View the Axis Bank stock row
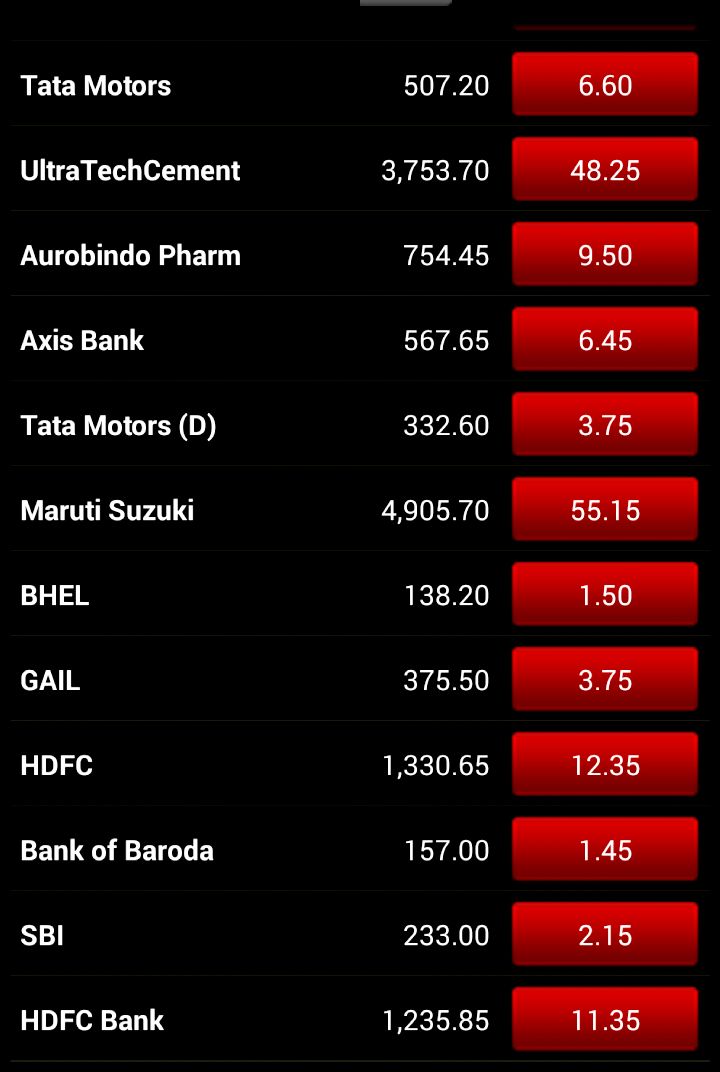720x1072 pixels. coord(82,340)
